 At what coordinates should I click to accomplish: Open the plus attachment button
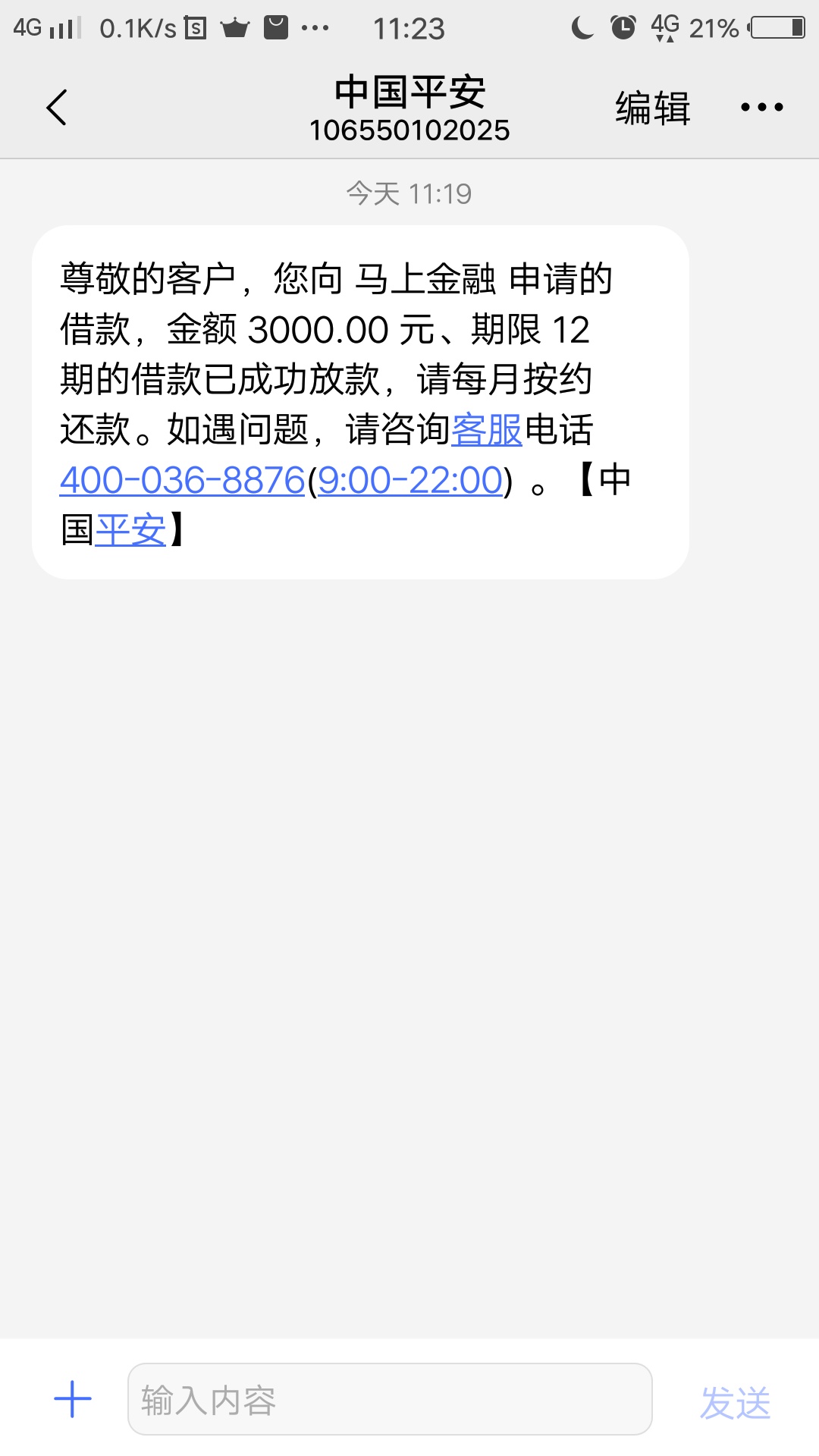click(x=73, y=1399)
